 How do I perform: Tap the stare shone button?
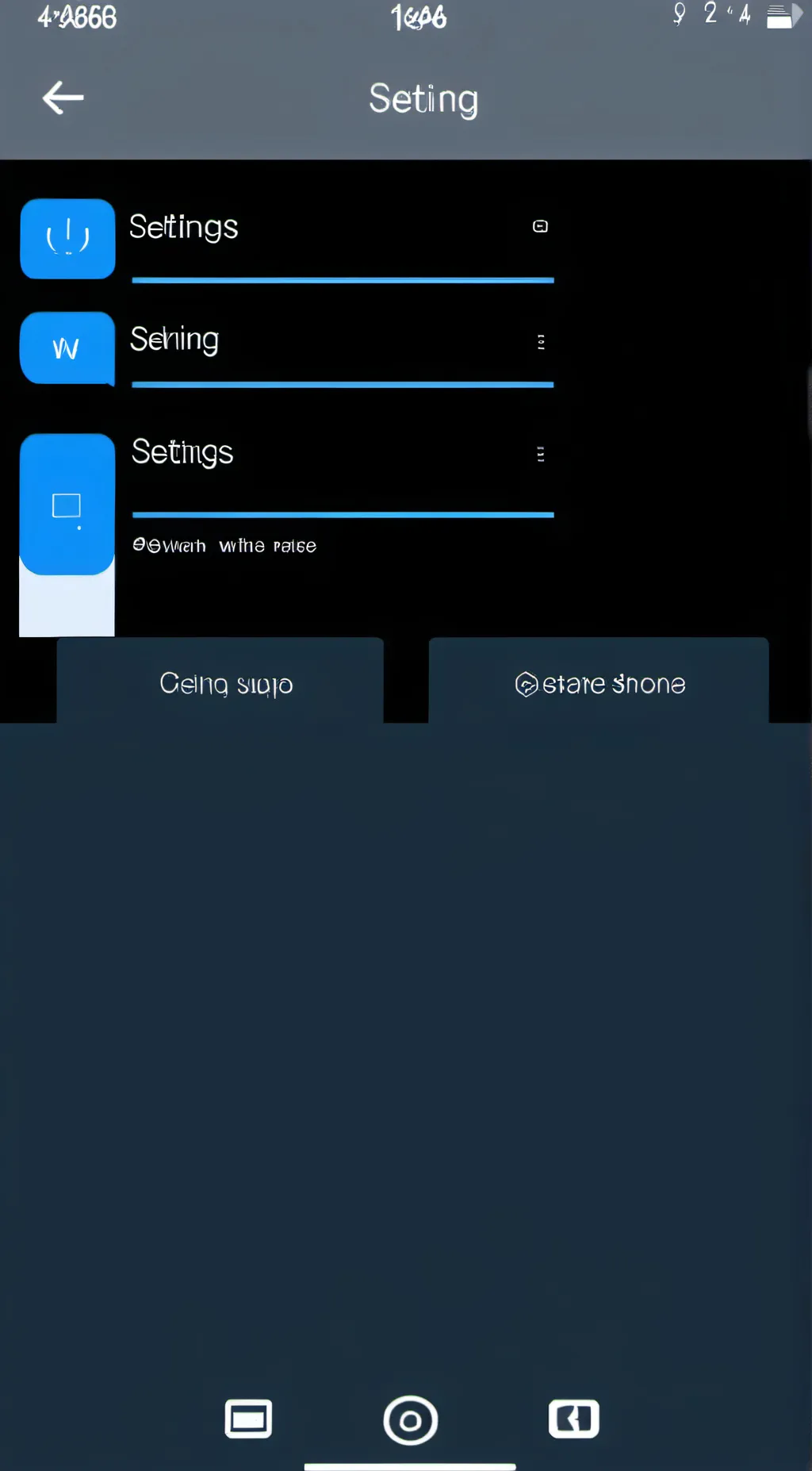599,682
